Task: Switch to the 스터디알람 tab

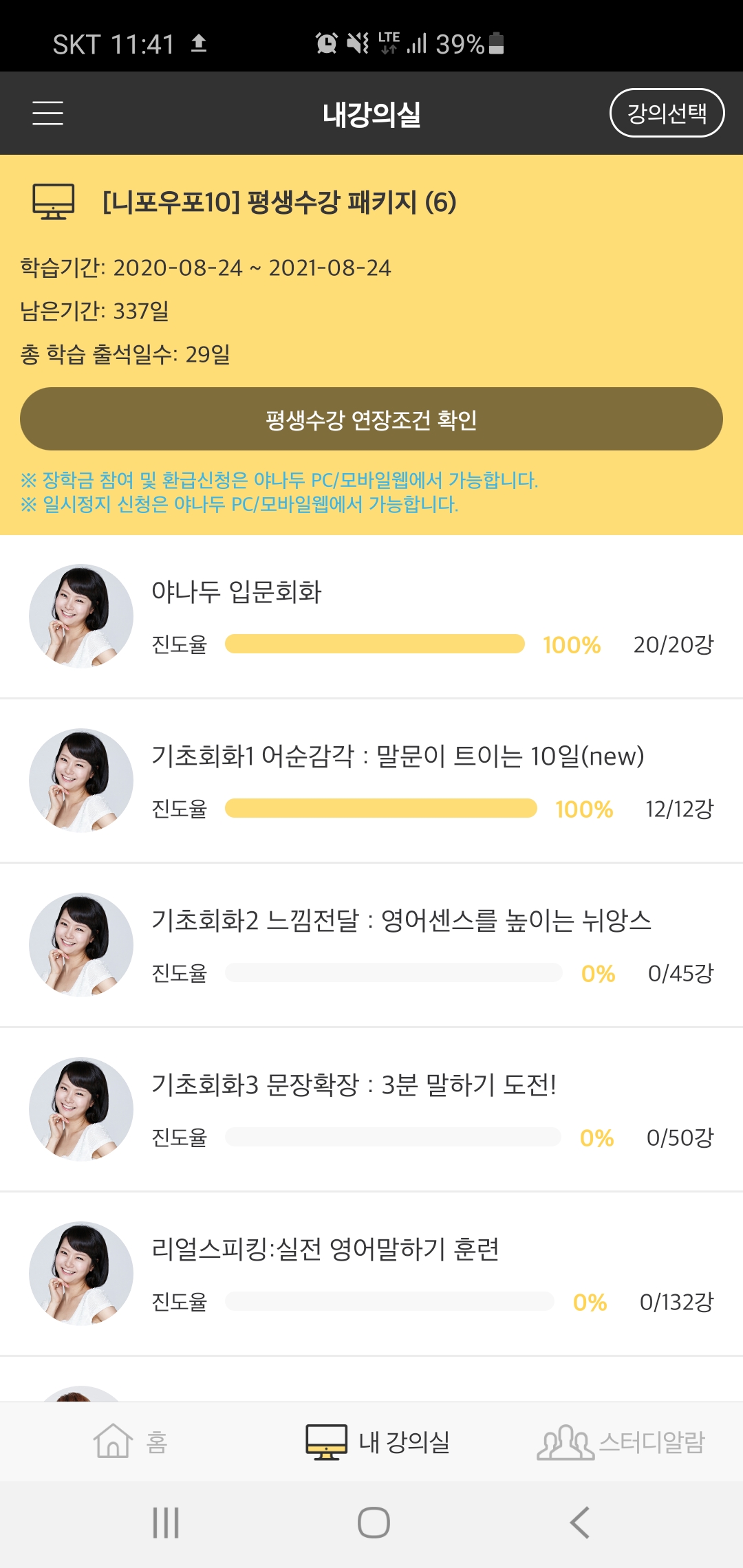Action: (x=621, y=1441)
